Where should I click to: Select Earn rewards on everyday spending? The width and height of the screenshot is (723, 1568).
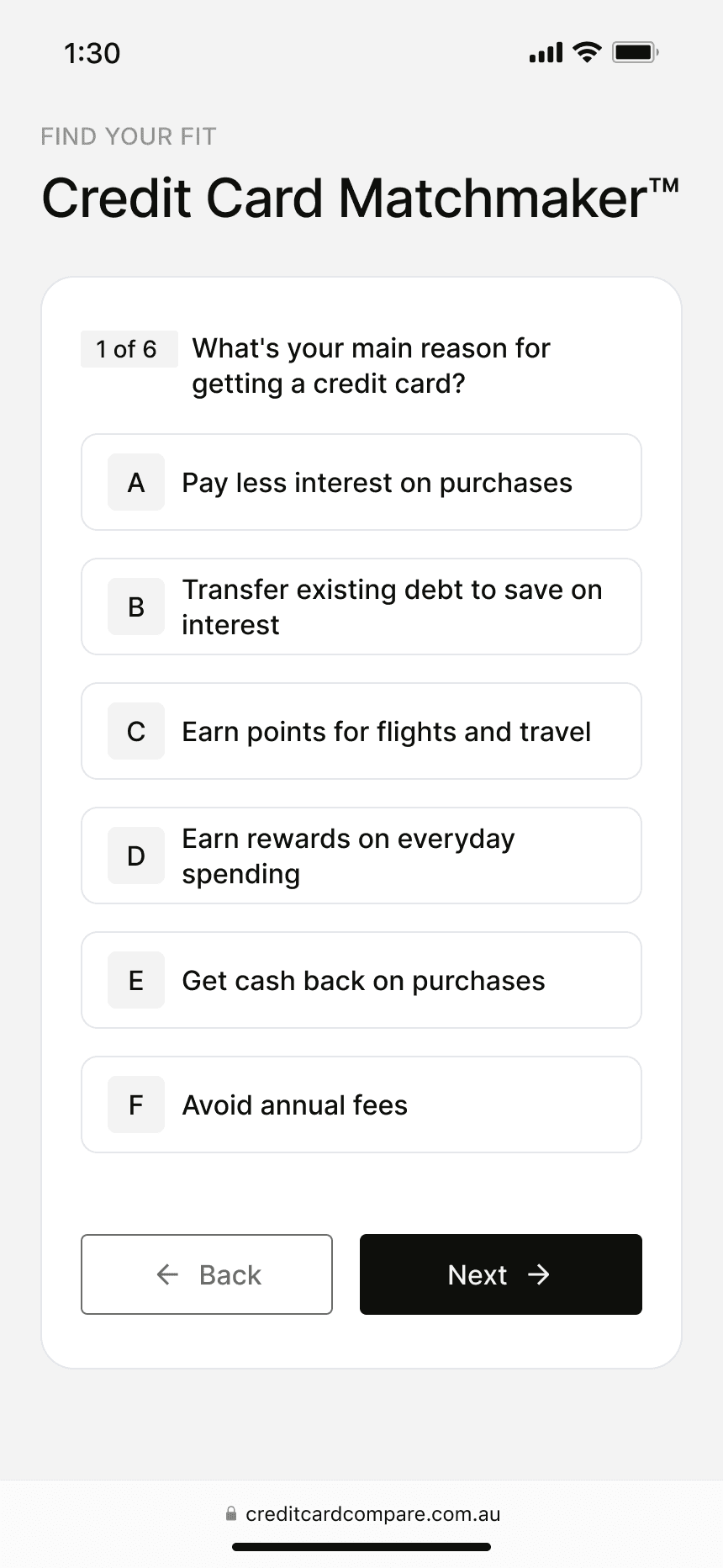point(361,856)
